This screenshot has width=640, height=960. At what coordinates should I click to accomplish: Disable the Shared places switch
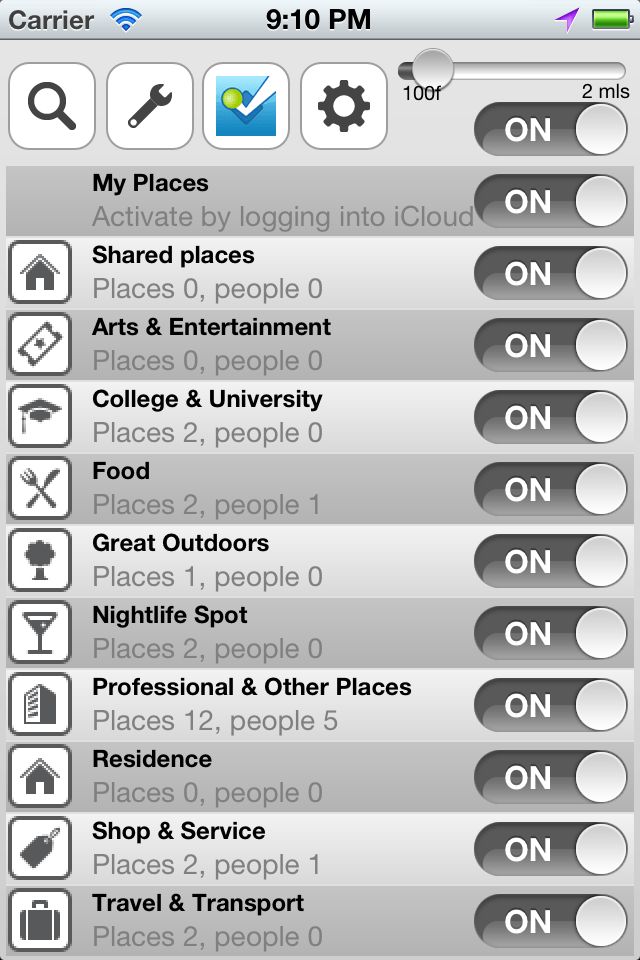coord(550,273)
